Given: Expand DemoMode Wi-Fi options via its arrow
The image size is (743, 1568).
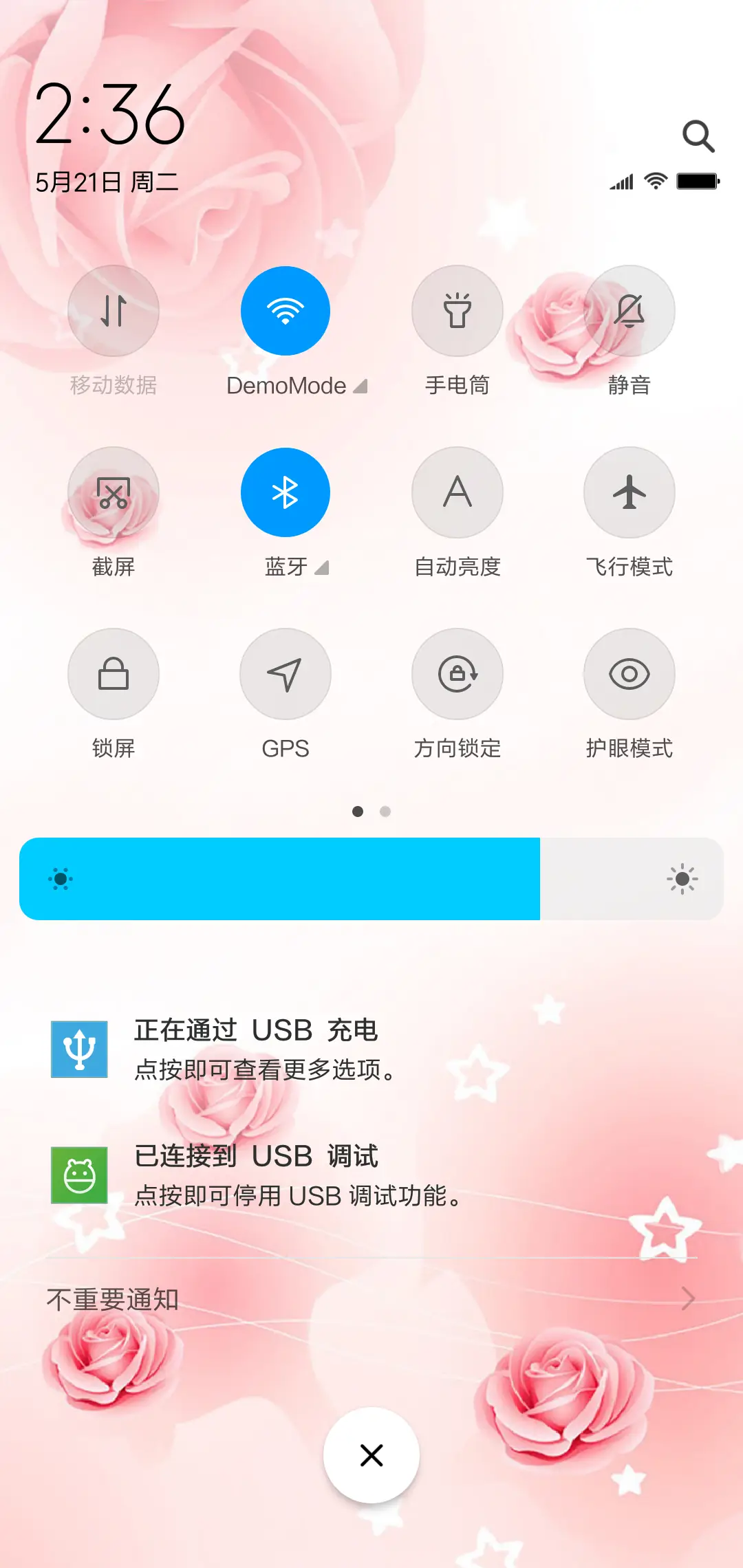Looking at the screenshot, I should 360,386.
